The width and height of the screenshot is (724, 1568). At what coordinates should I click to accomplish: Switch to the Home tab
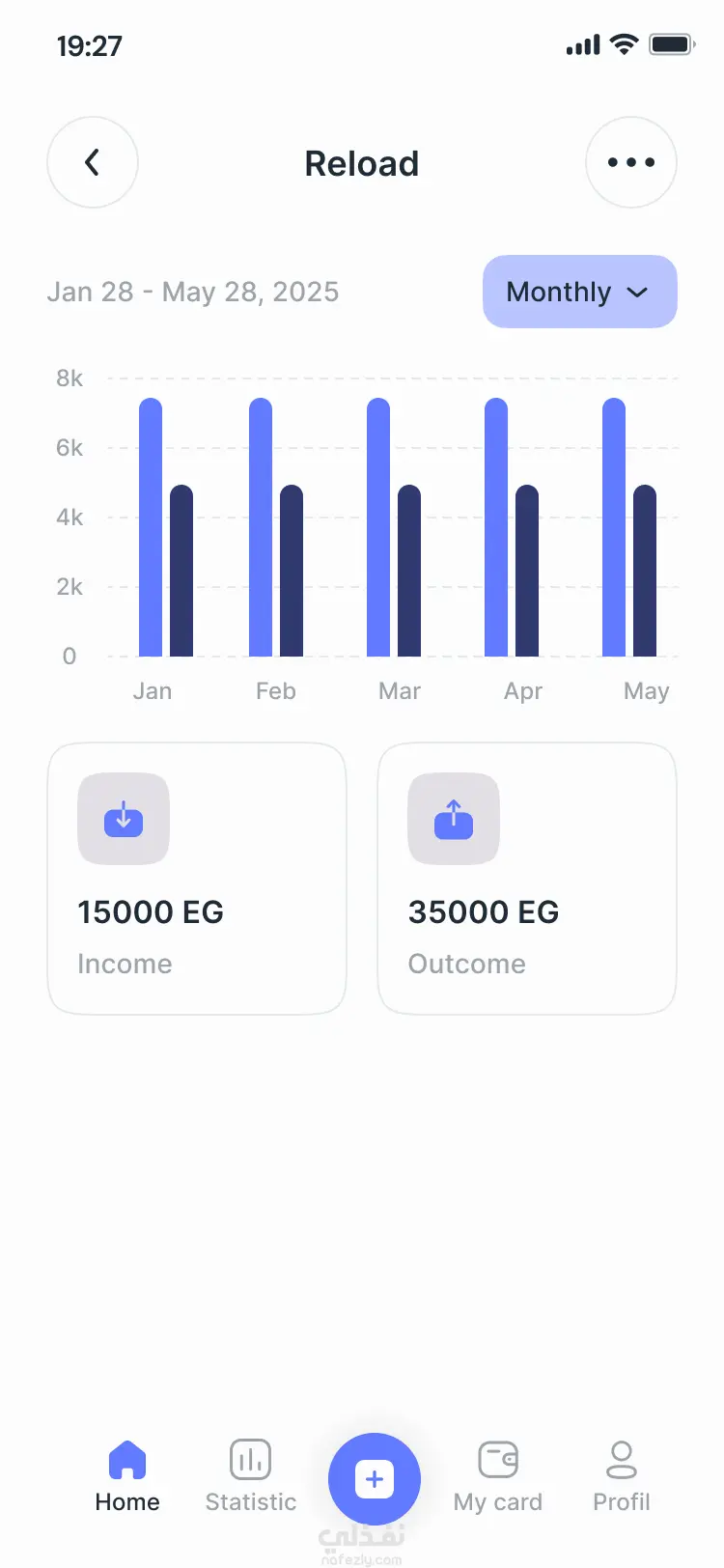[127, 1477]
